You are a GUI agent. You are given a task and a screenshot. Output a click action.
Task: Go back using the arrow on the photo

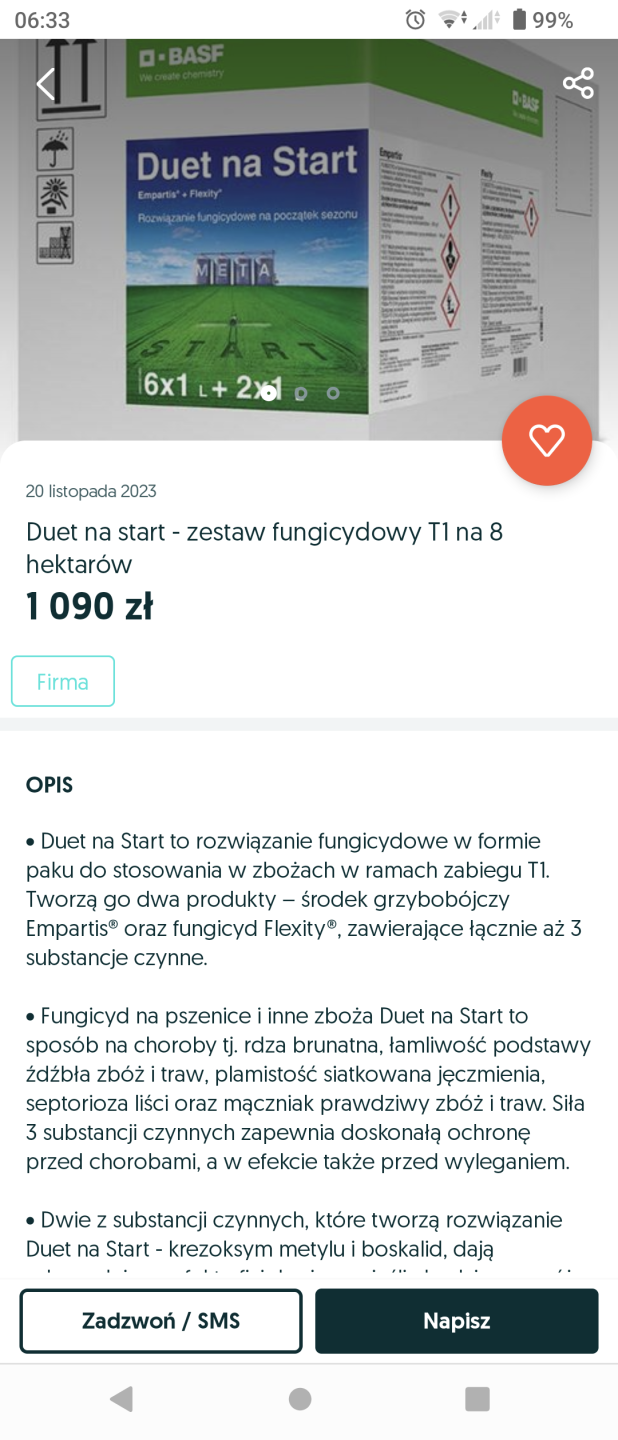(x=46, y=84)
